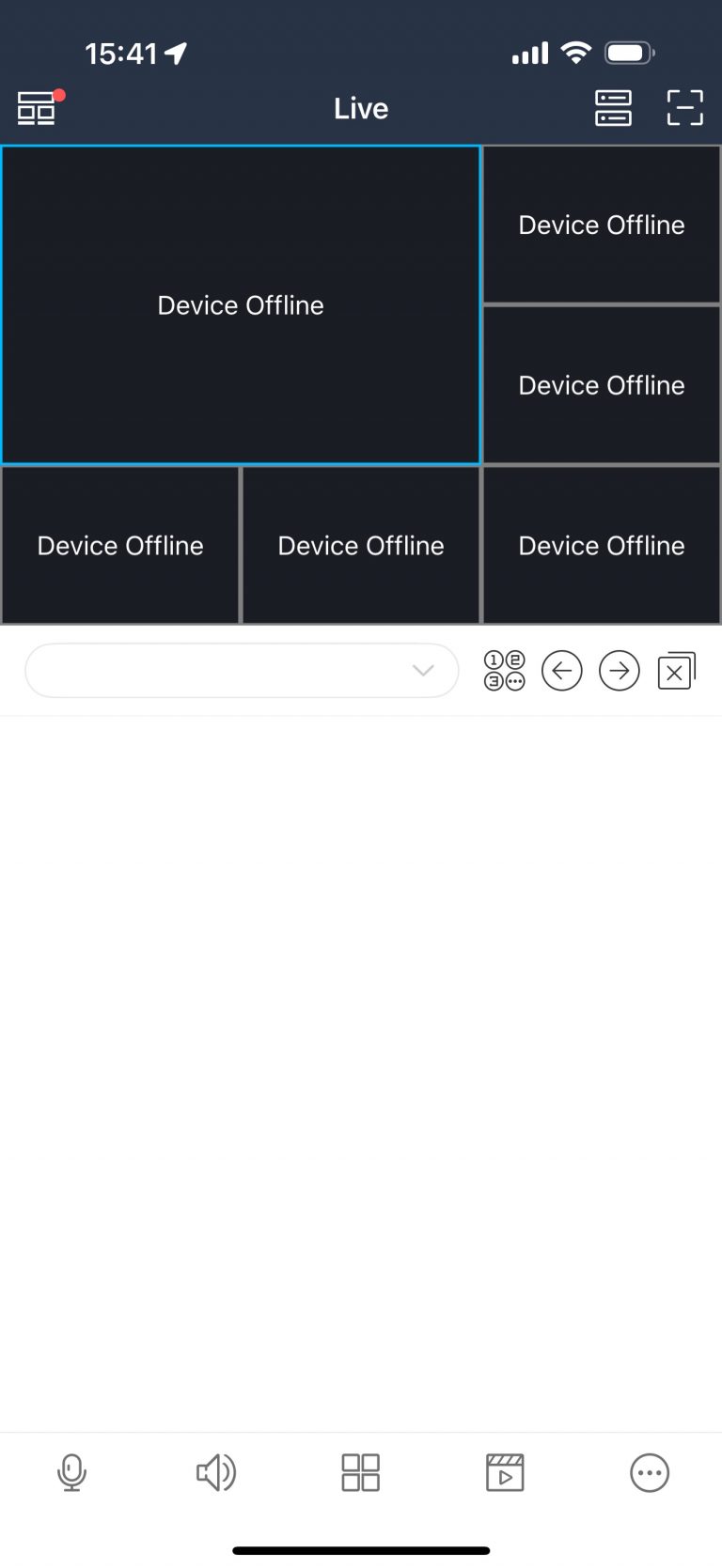Tap the clock in the status bar
The height and width of the screenshot is (1568, 722).
(x=122, y=54)
